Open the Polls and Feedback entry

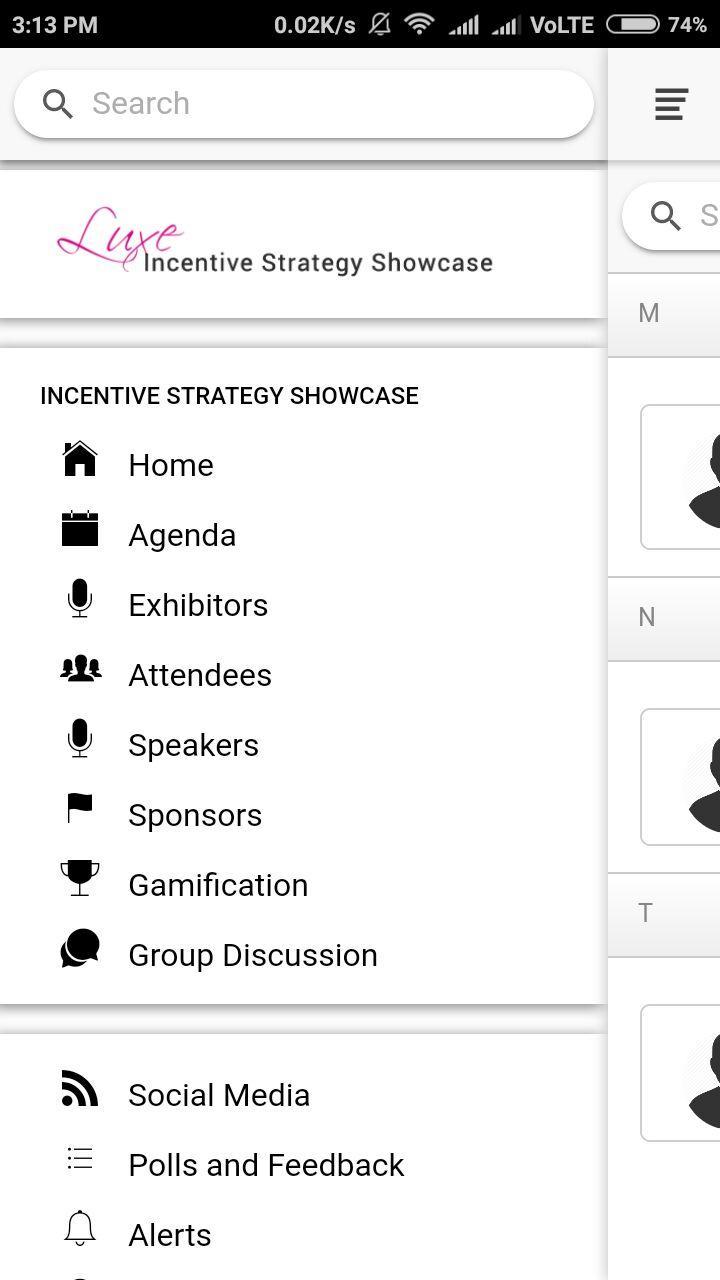coord(266,1164)
